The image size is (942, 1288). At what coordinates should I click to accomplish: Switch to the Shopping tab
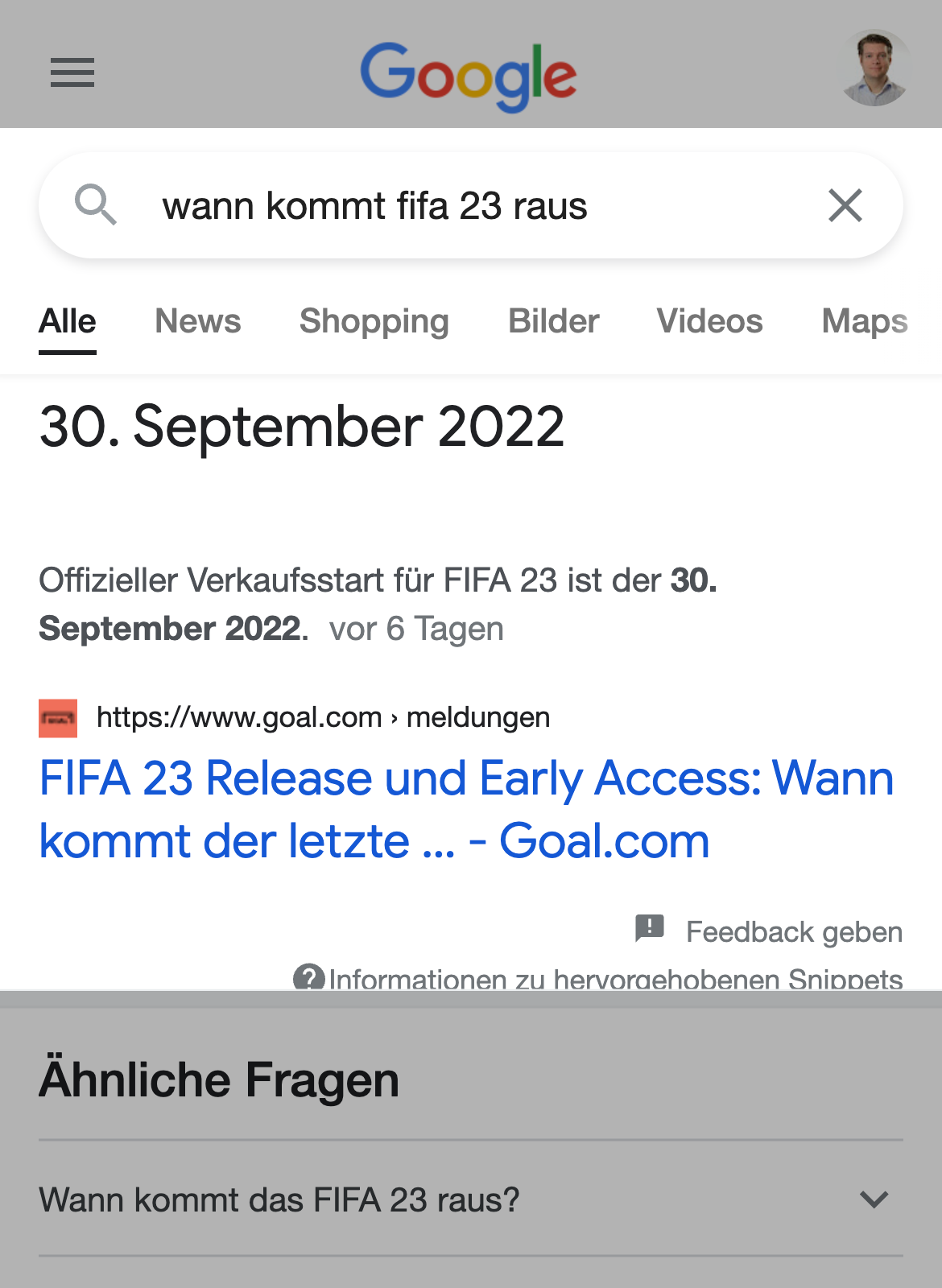click(374, 321)
